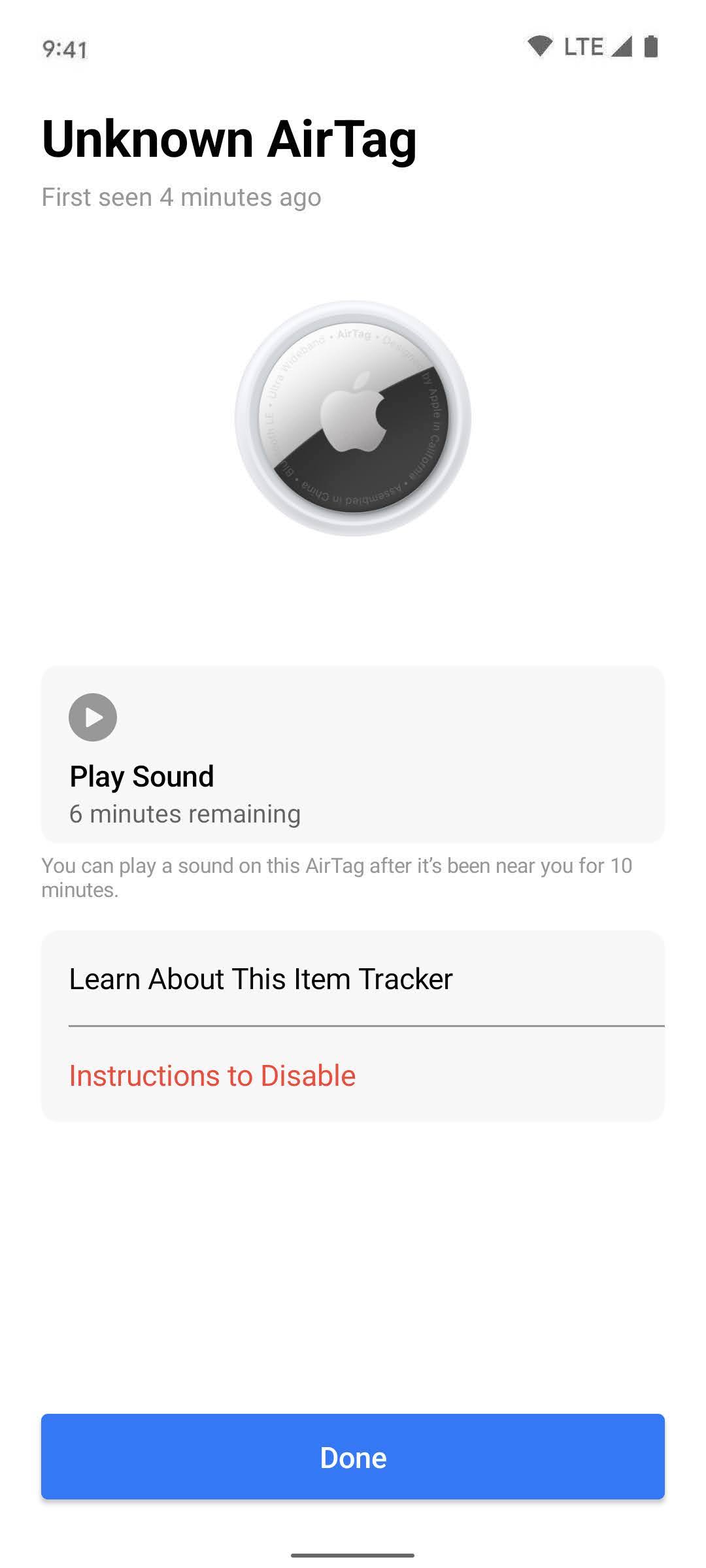Tap the battery status icon
This screenshot has height=1568, width=706.
click(652, 46)
